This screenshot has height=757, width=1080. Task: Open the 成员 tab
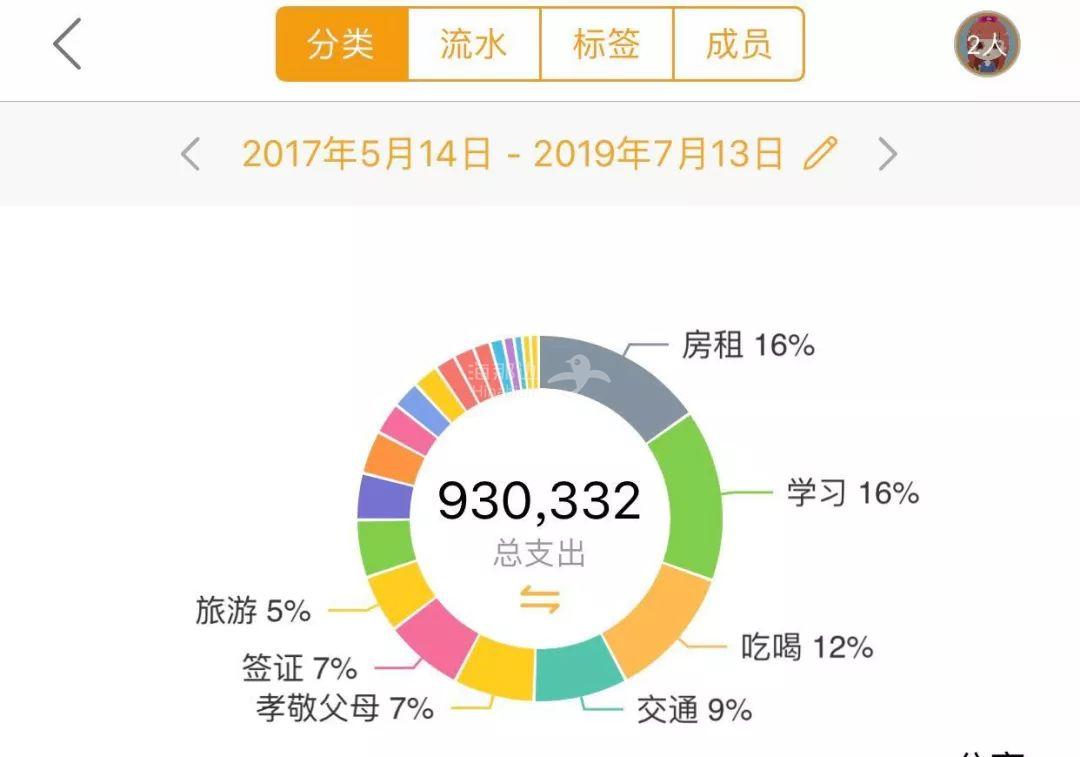click(x=739, y=45)
